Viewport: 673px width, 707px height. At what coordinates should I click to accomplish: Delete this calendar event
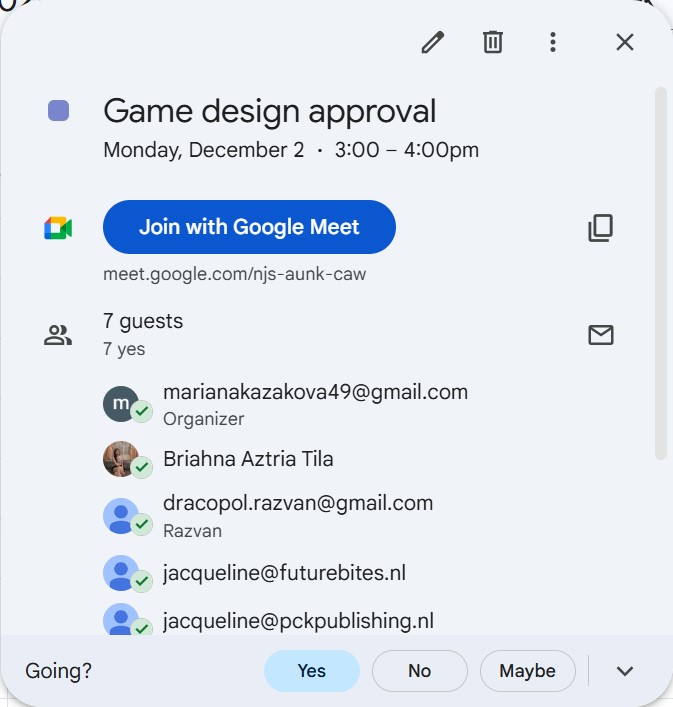pyautogui.click(x=493, y=42)
